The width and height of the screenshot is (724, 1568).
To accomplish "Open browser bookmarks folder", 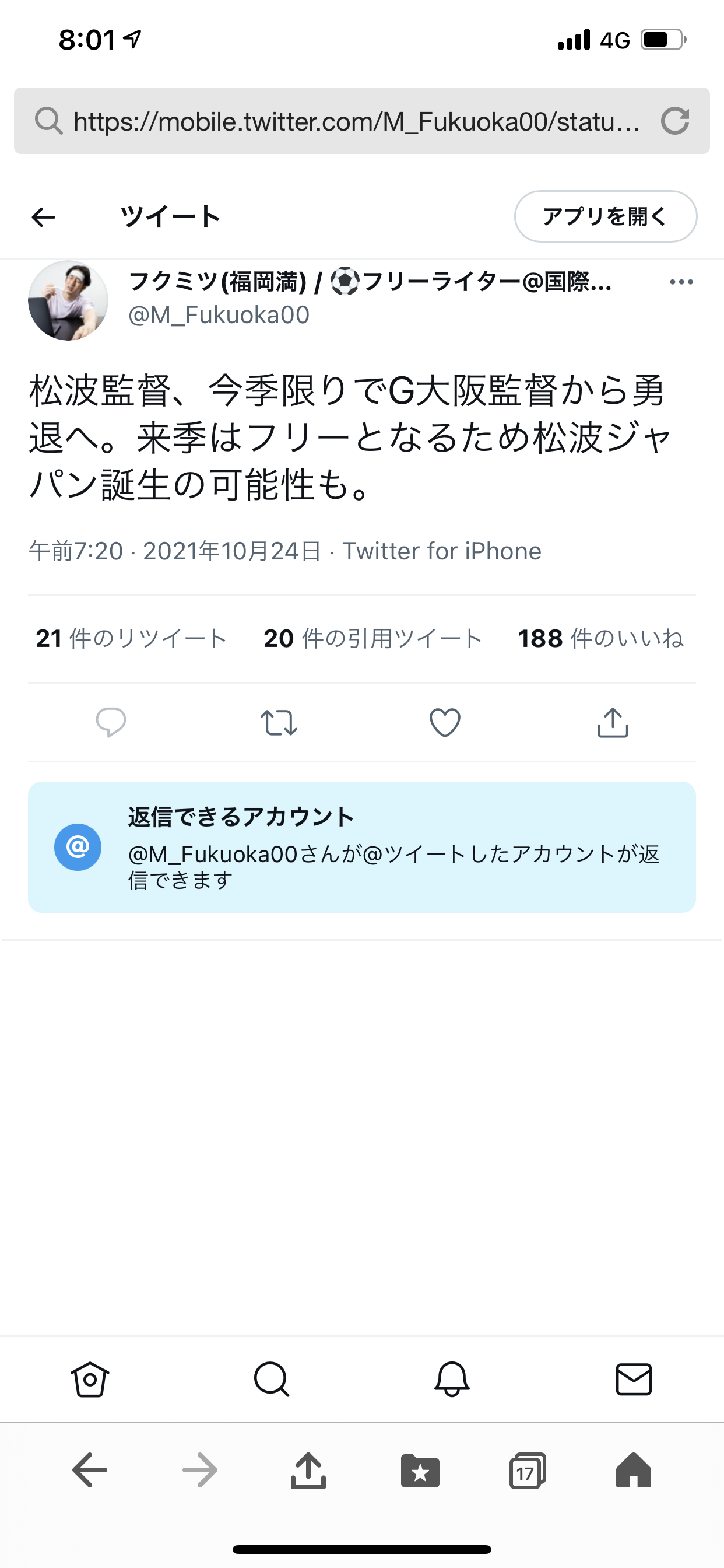I will point(420,1471).
